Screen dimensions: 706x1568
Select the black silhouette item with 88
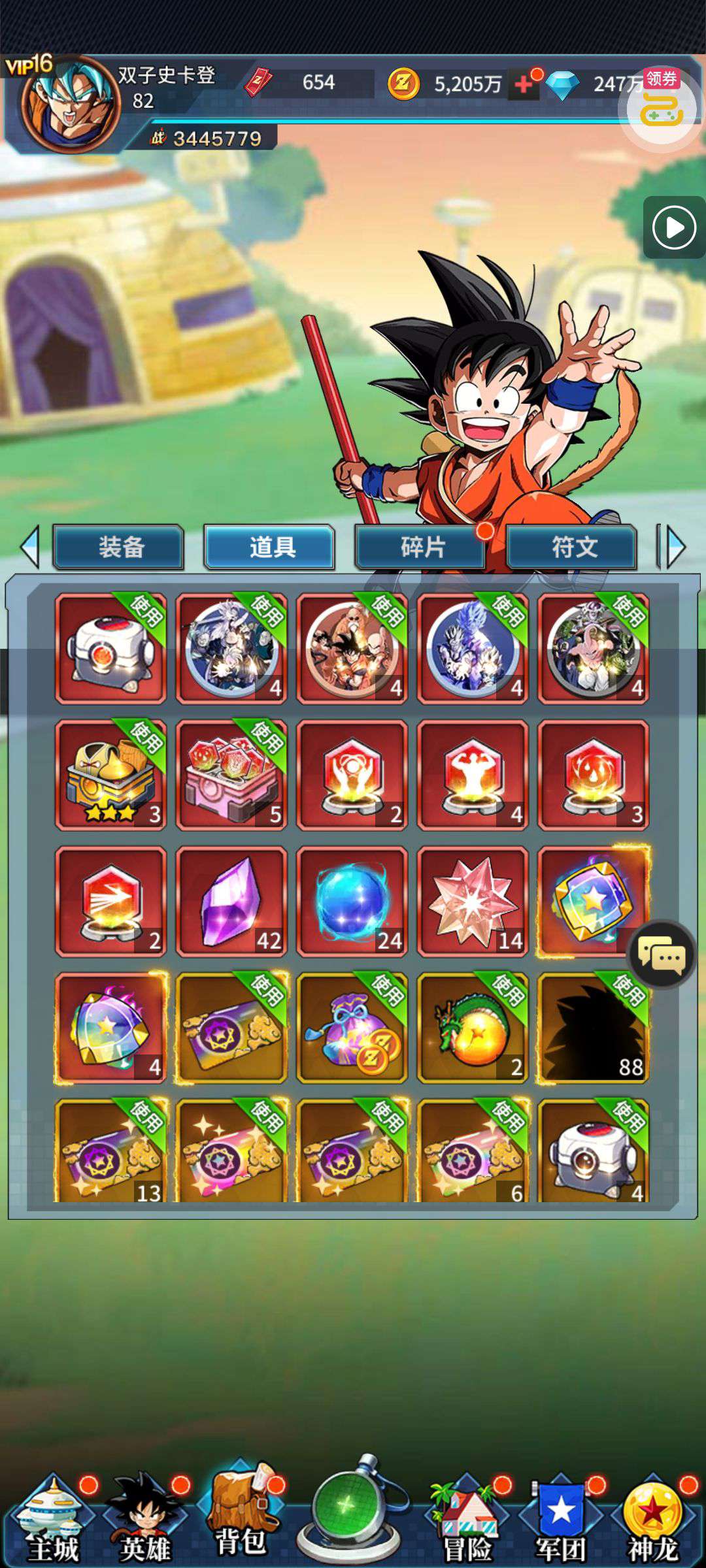[x=593, y=1028]
